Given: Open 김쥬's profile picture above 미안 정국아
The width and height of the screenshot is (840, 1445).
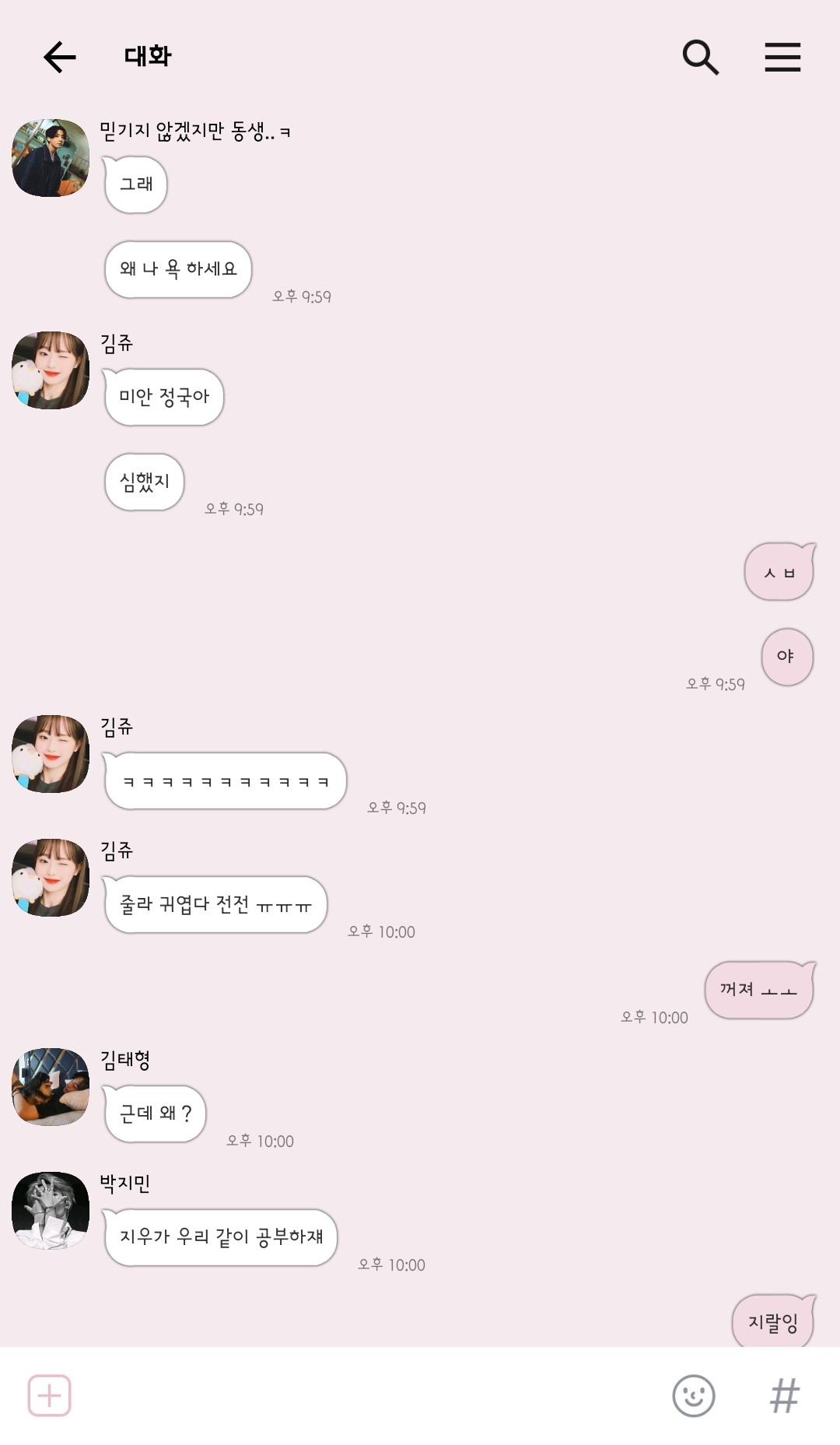Looking at the screenshot, I should 51,370.
